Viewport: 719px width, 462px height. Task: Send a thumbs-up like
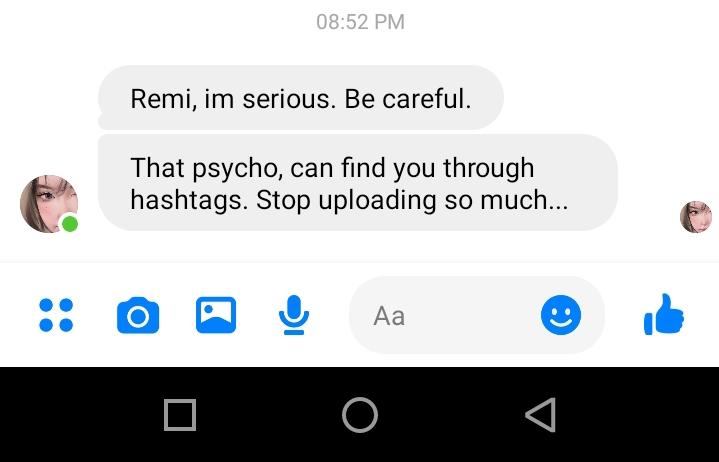coord(664,317)
